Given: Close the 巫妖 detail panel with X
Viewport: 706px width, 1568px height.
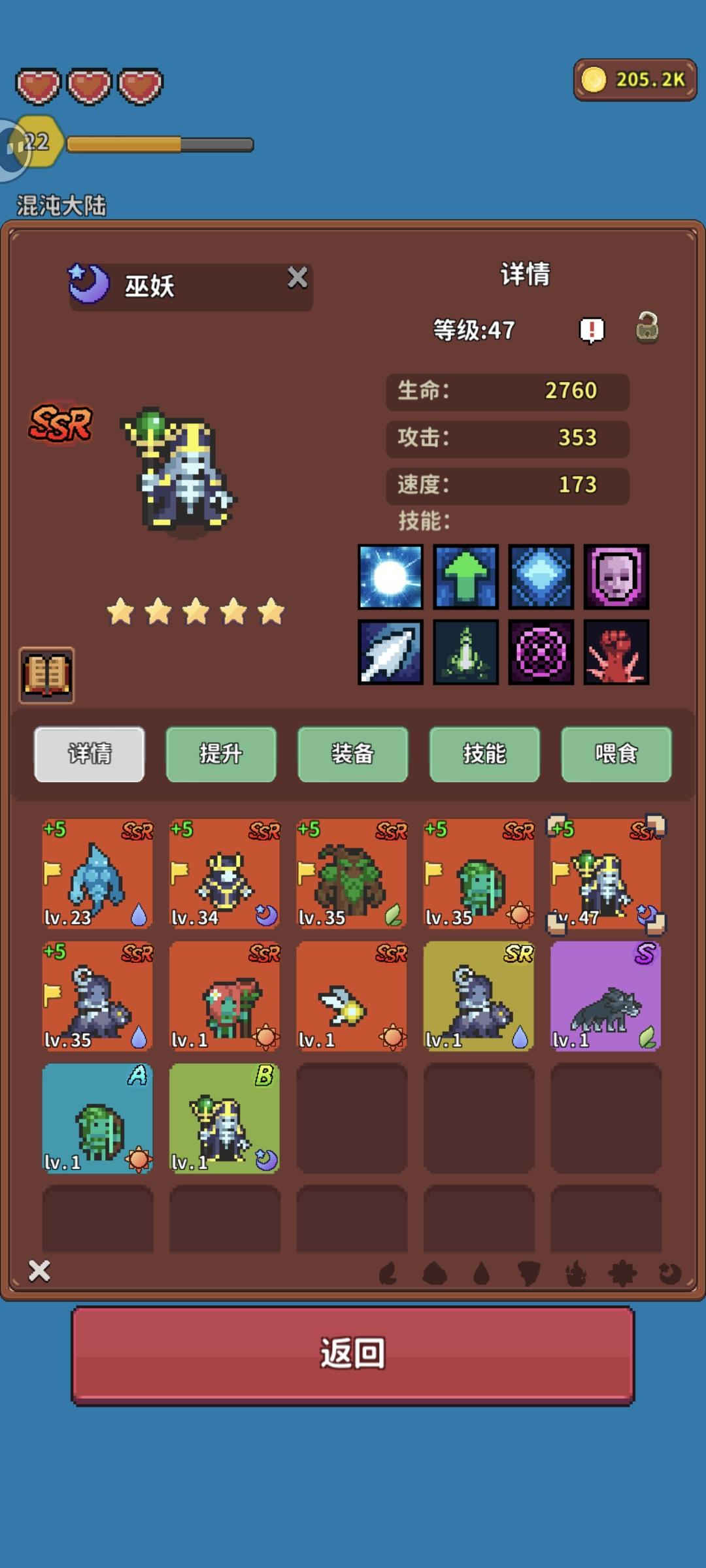Looking at the screenshot, I should [x=298, y=277].
